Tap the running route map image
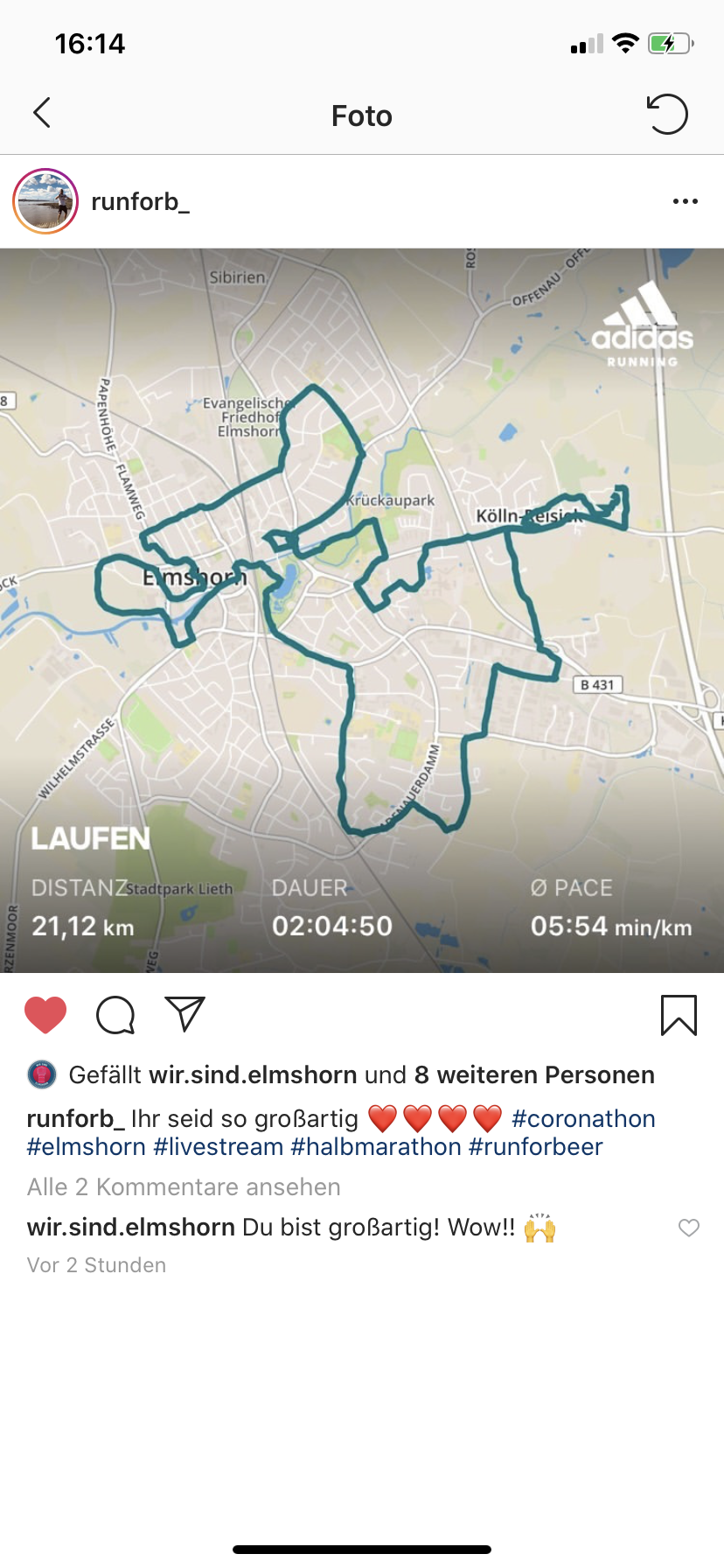Image resolution: width=724 pixels, height=1568 pixels. tap(362, 610)
